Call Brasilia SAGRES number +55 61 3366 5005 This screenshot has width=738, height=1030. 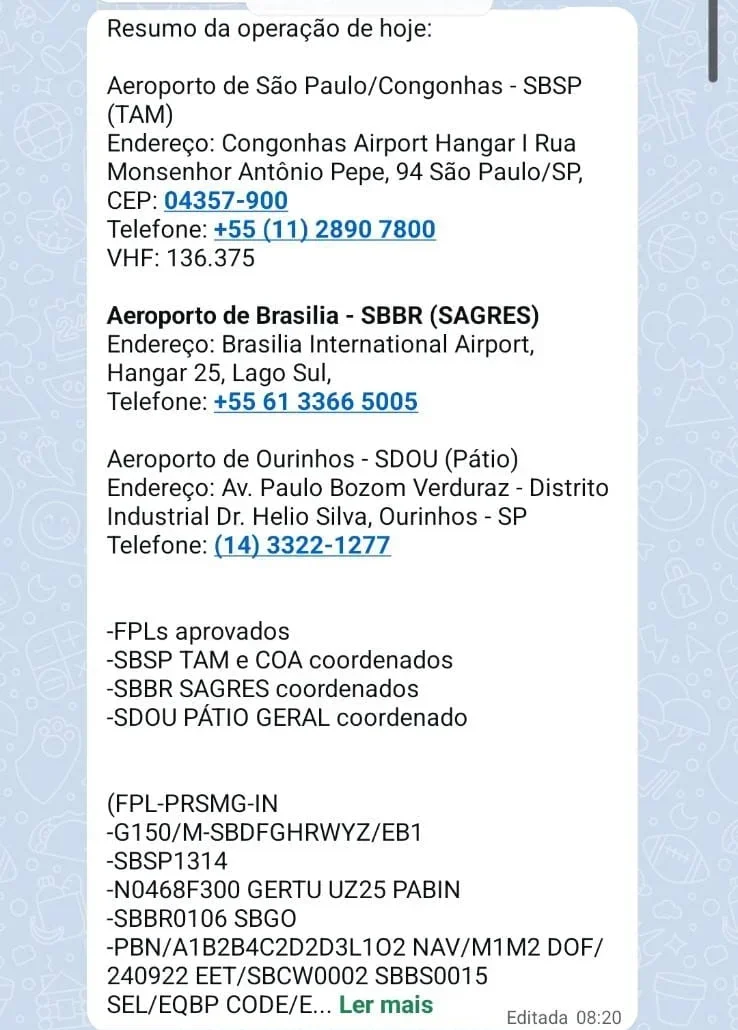(x=316, y=402)
